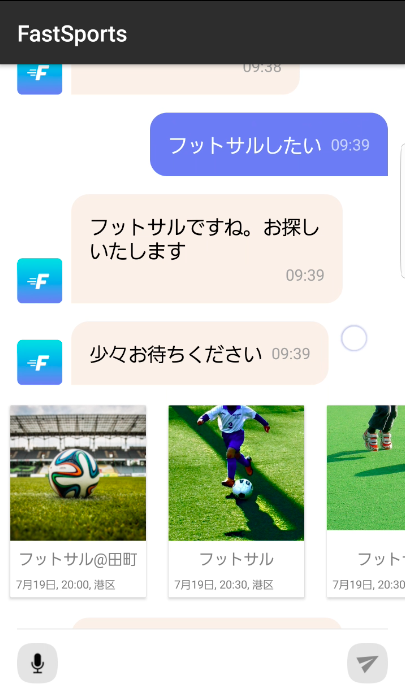The width and height of the screenshot is (405, 688).
Task: Open the フットサル@田町 event card
Action: [78, 501]
